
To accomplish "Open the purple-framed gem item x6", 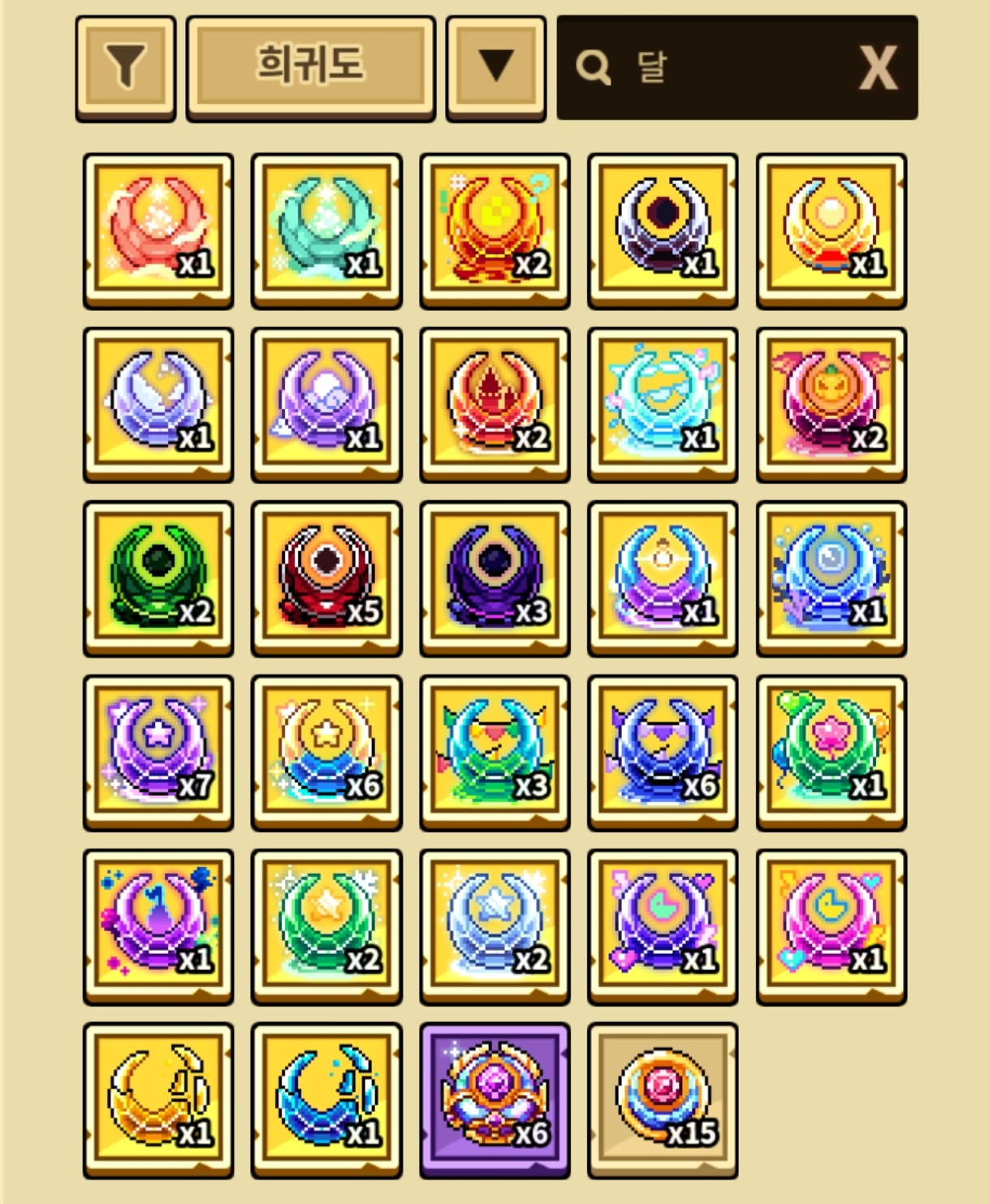I will point(494,1098).
